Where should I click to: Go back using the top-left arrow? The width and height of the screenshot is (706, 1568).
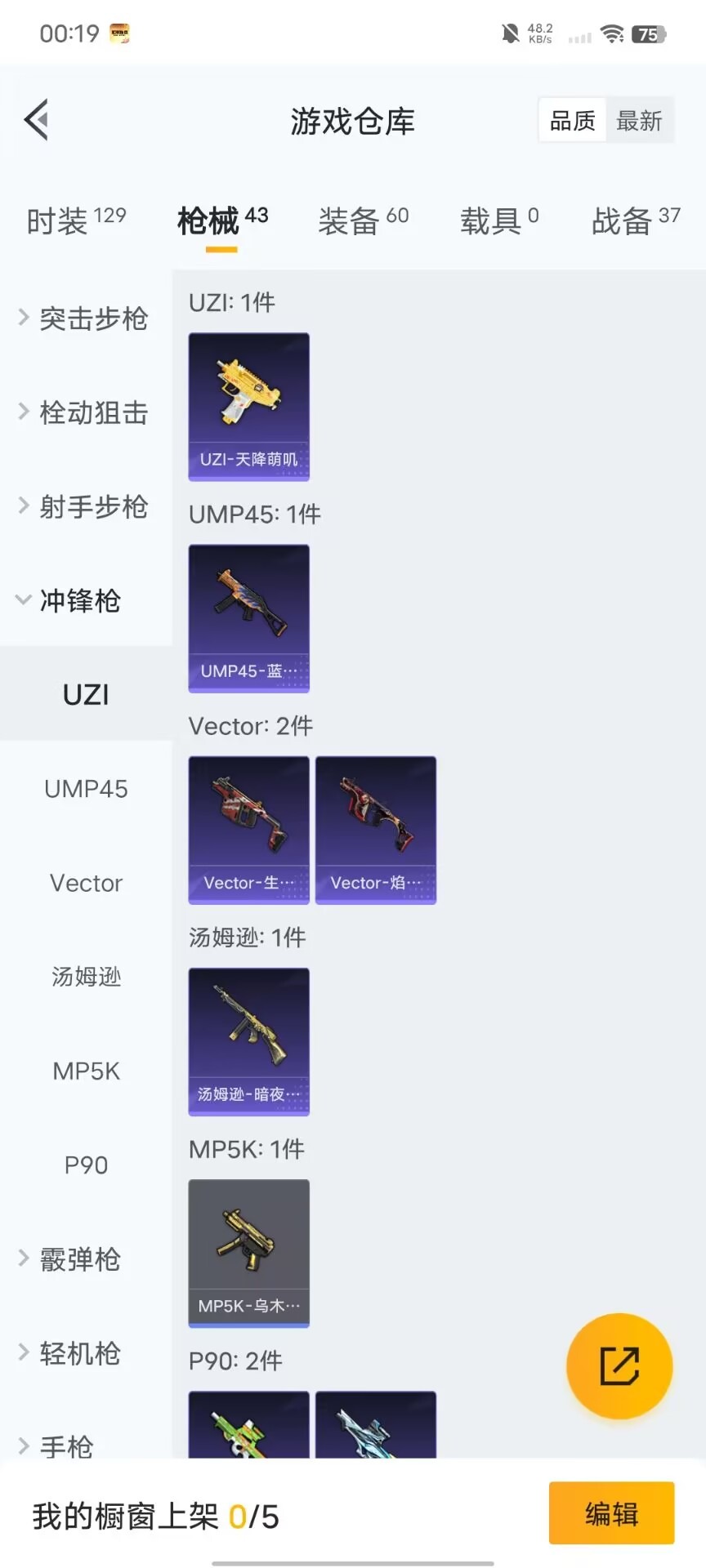tap(37, 120)
